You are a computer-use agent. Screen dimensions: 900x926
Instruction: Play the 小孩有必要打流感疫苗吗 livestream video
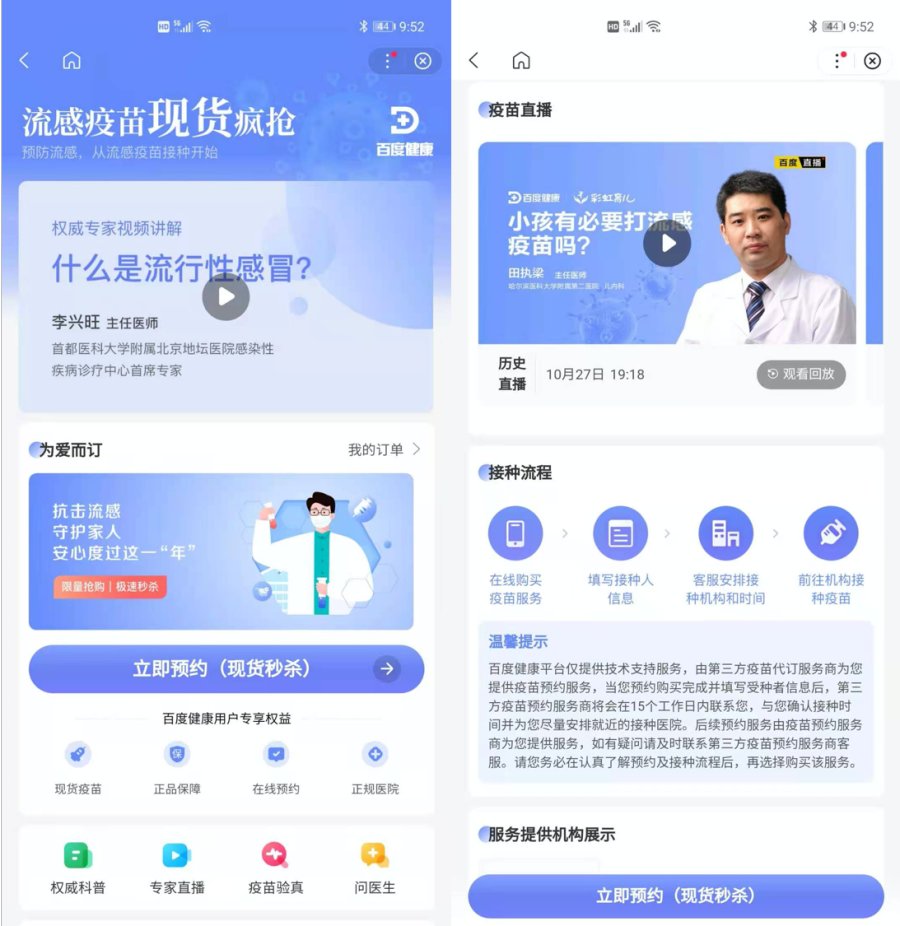point(667,243)
